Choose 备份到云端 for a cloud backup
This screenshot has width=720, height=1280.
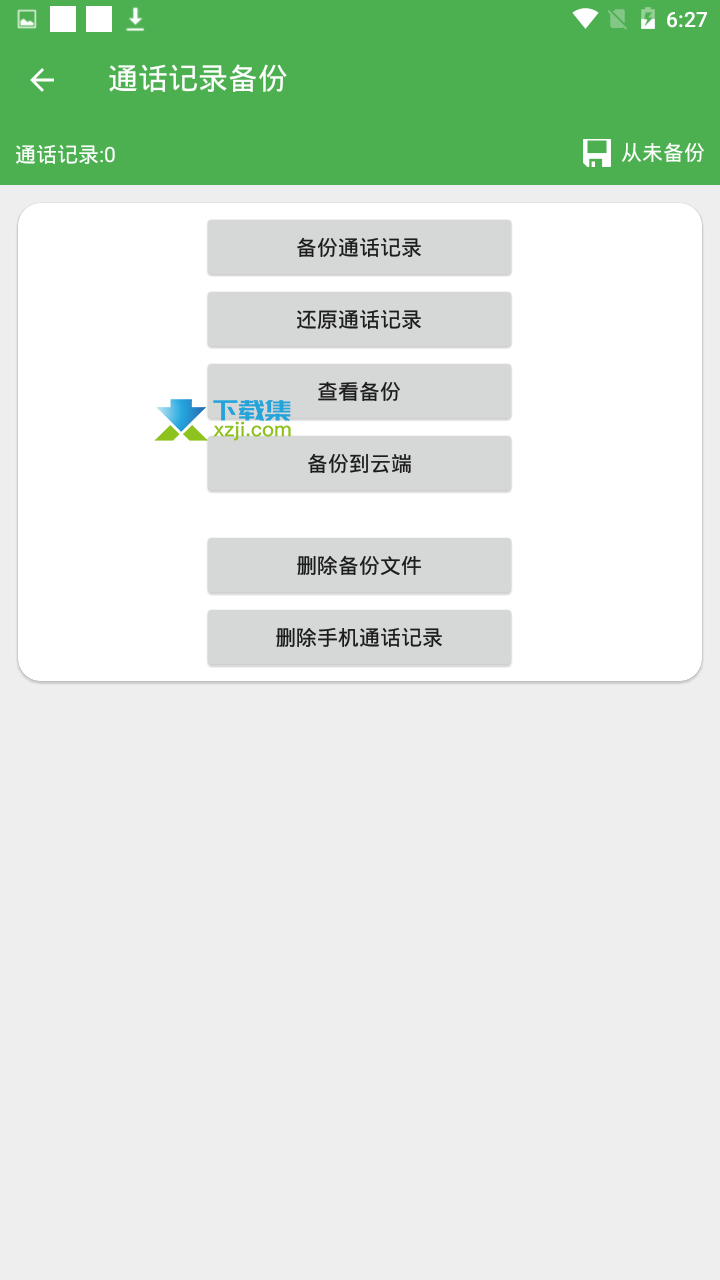[x=359, y=463]
